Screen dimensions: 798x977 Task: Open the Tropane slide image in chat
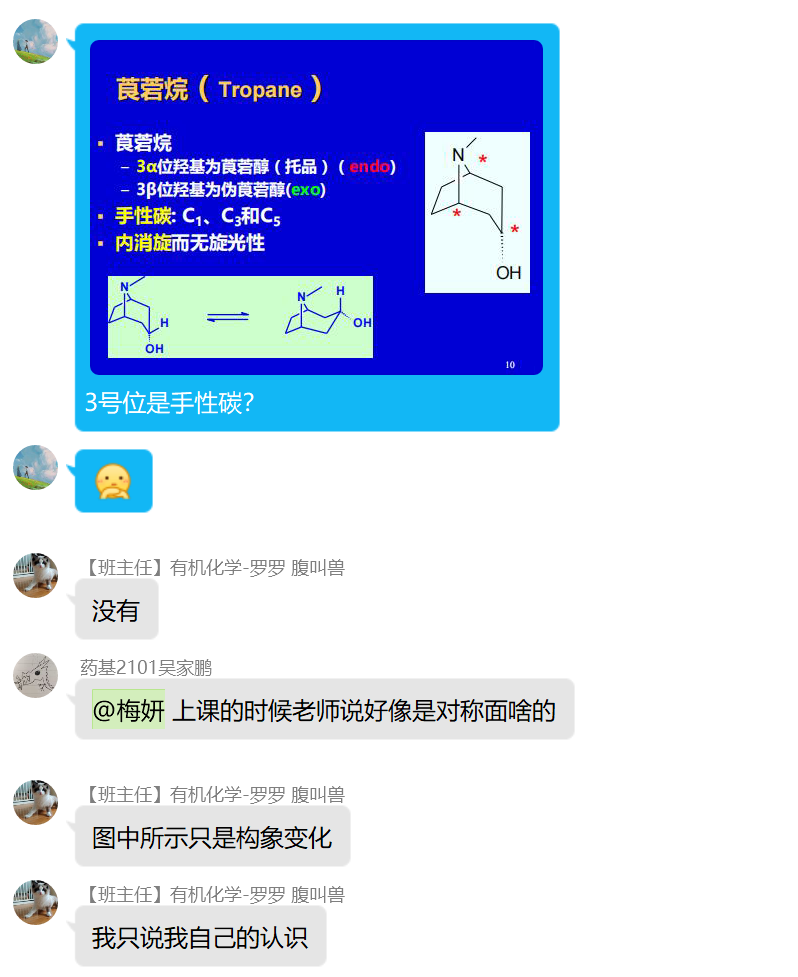pos(316,207)
